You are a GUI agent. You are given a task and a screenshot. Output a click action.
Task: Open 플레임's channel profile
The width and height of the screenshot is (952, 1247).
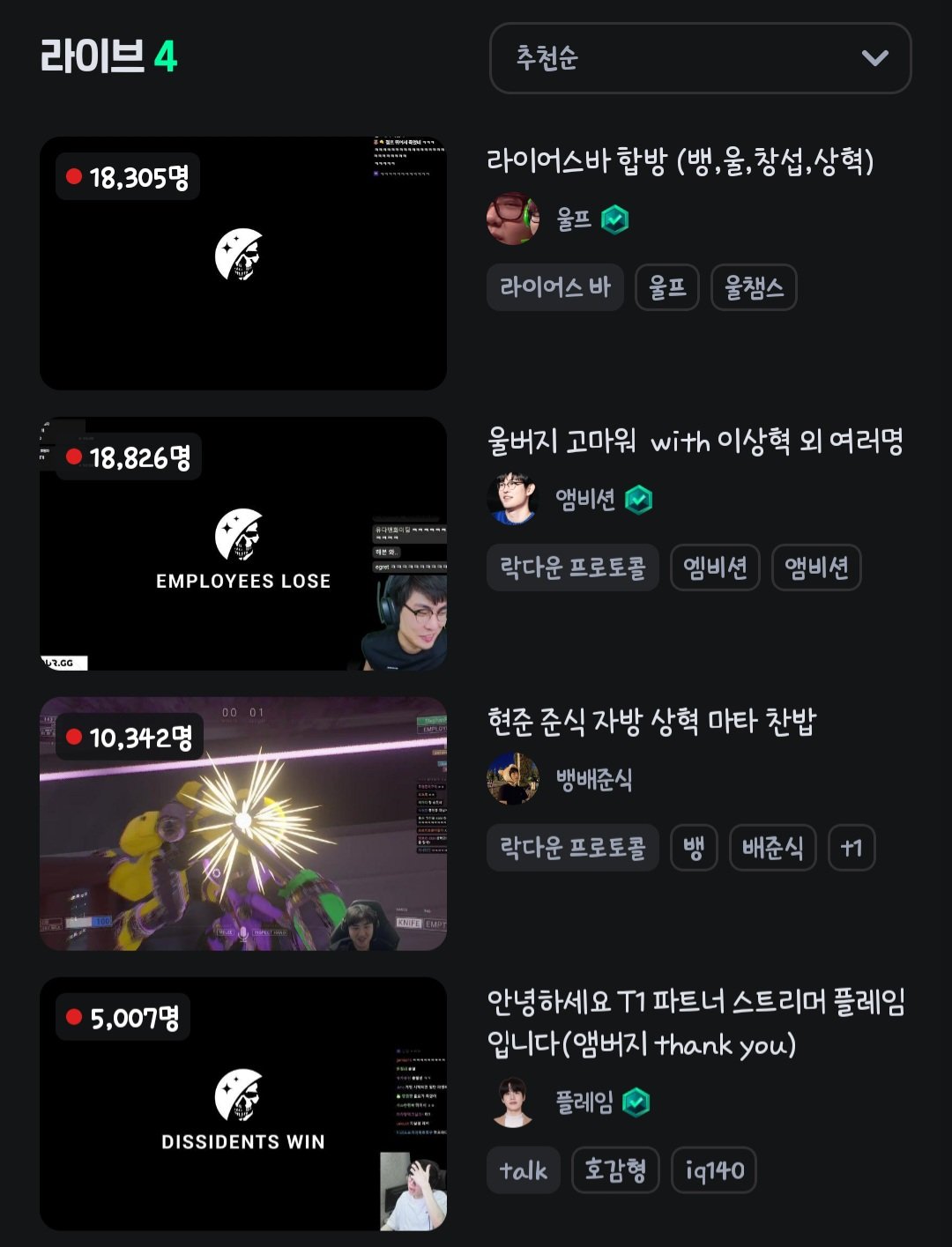583,1102
